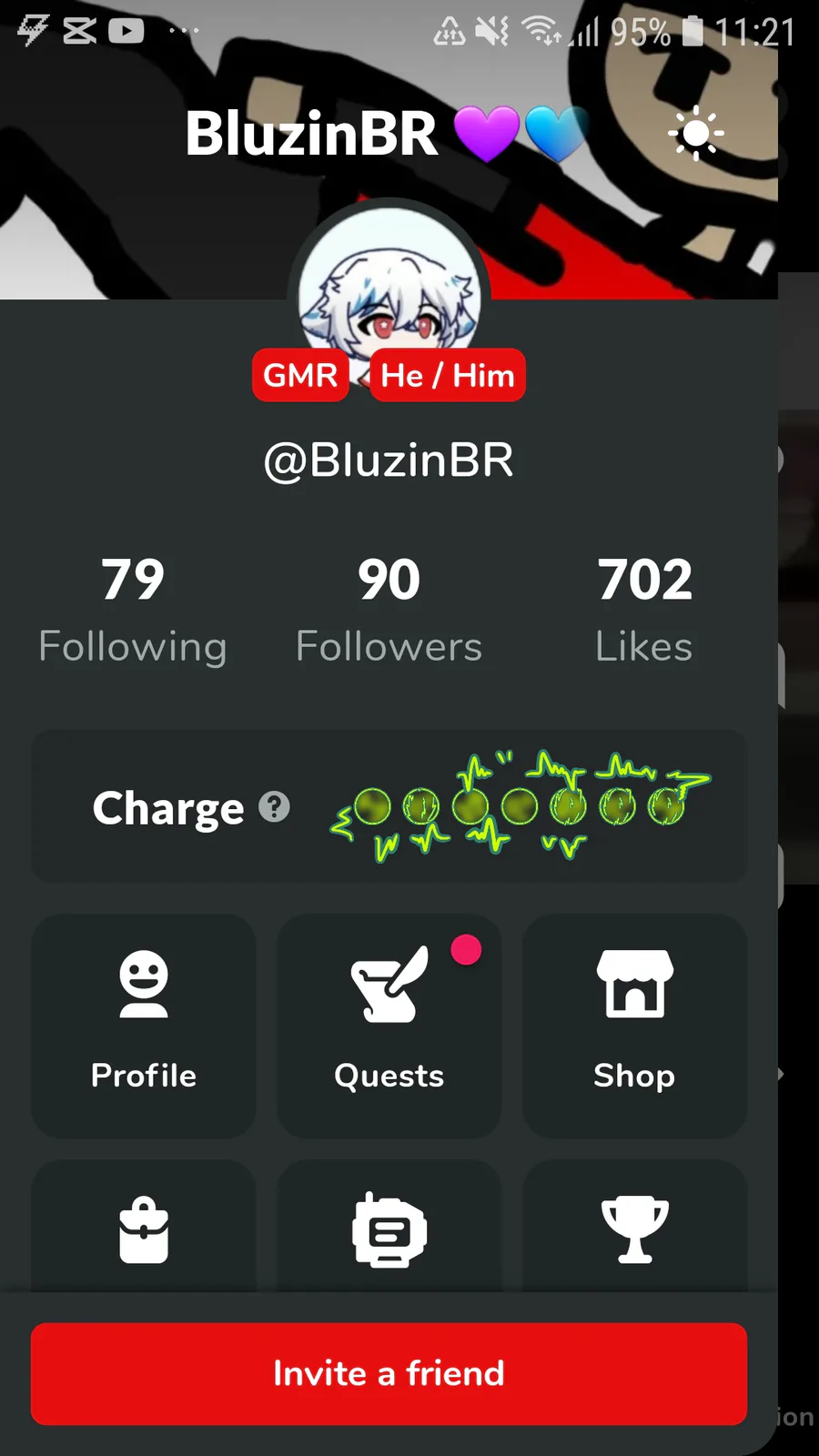This screenshot has height=1456, width=819.
Task: Open the trophy tile
Action: click(635, 1227)
